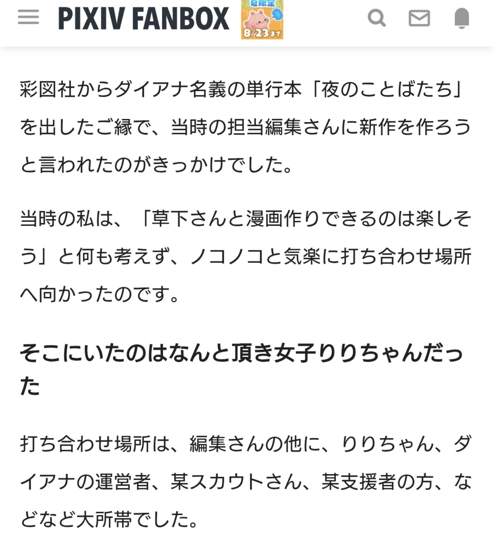Screen dimensions: 493x550
Task: Open the messages envelope
Action: click(419, 18)
